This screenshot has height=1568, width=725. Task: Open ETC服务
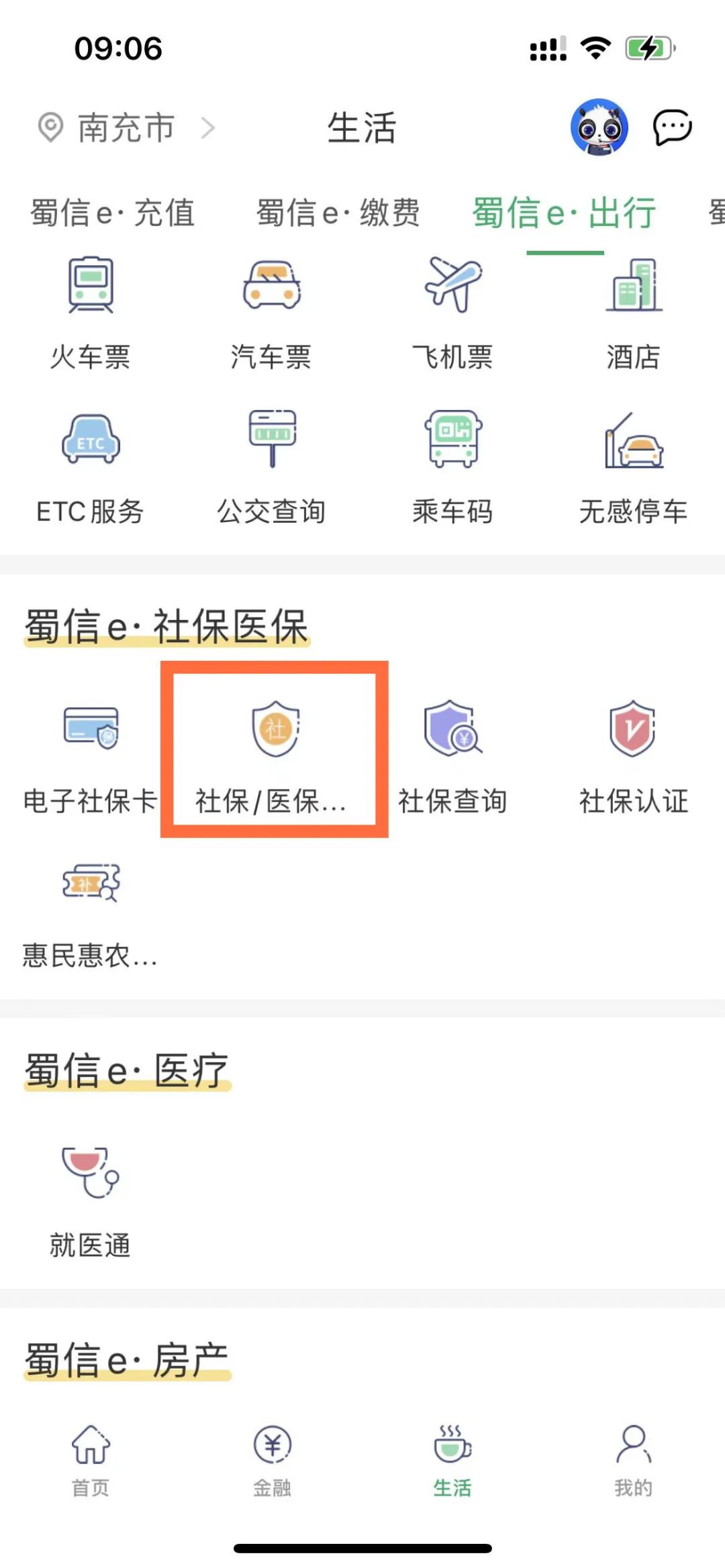91,468
